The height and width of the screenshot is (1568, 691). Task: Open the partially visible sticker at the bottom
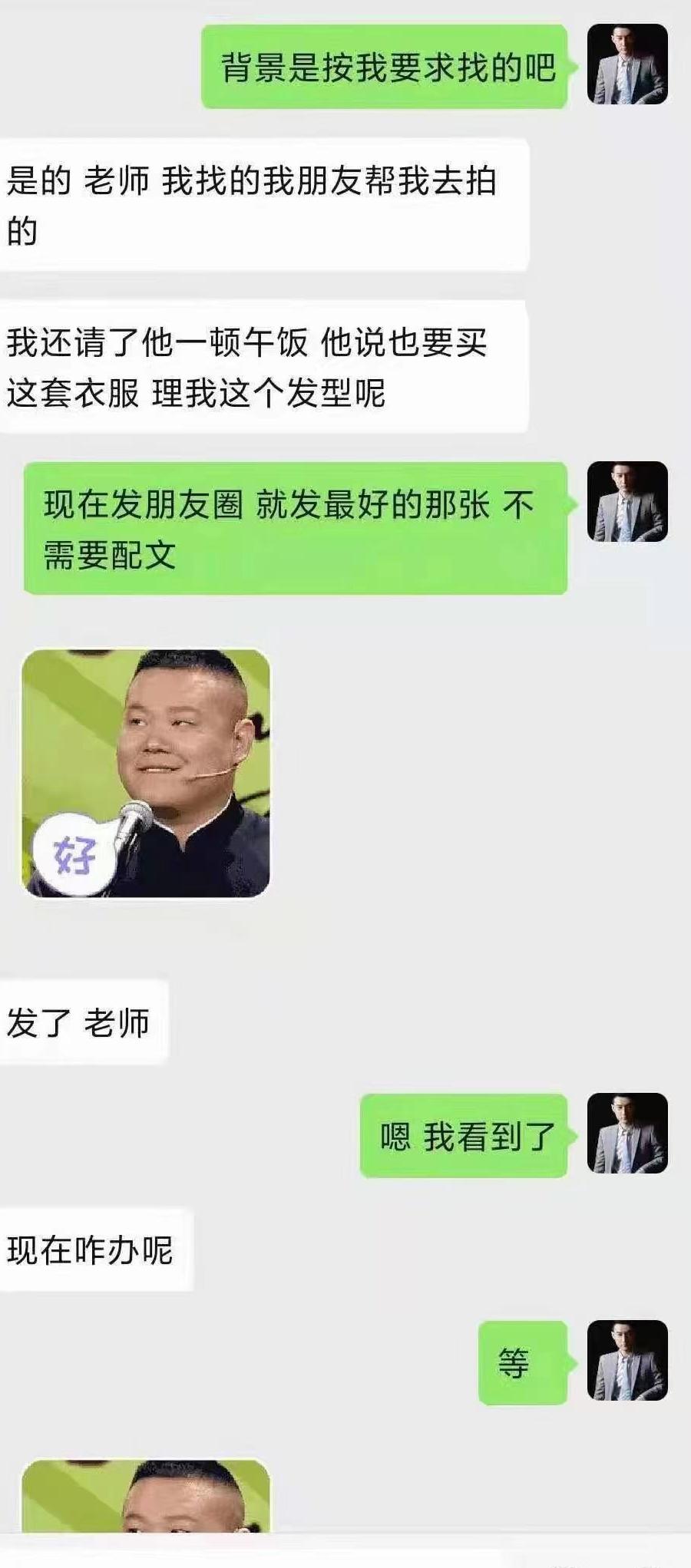[146, 1497]
